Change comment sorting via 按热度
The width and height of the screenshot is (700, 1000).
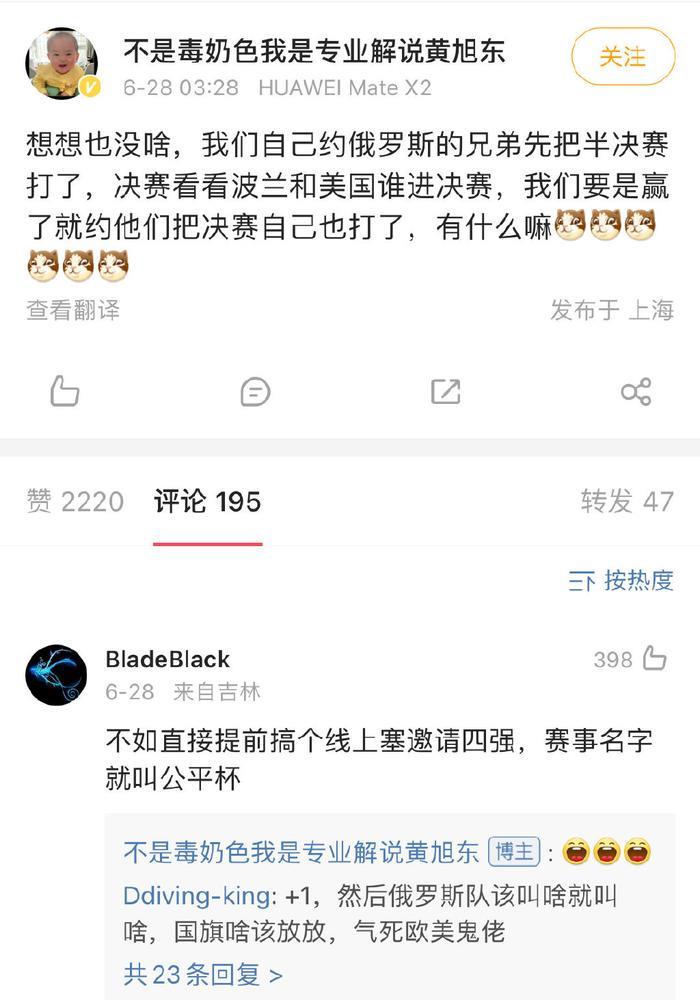(621, 580)
